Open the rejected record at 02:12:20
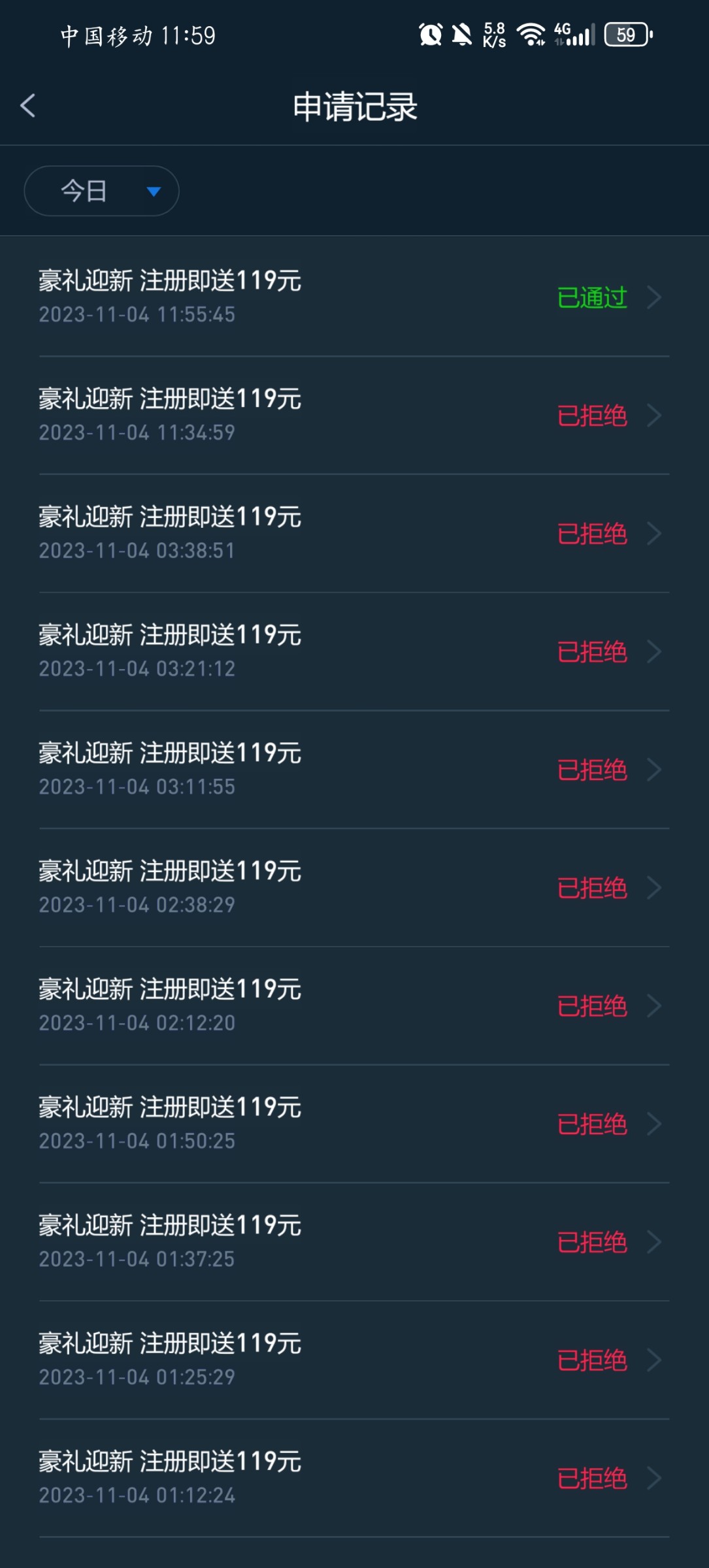The image size is (709, 1568). tap(261, 1005)
